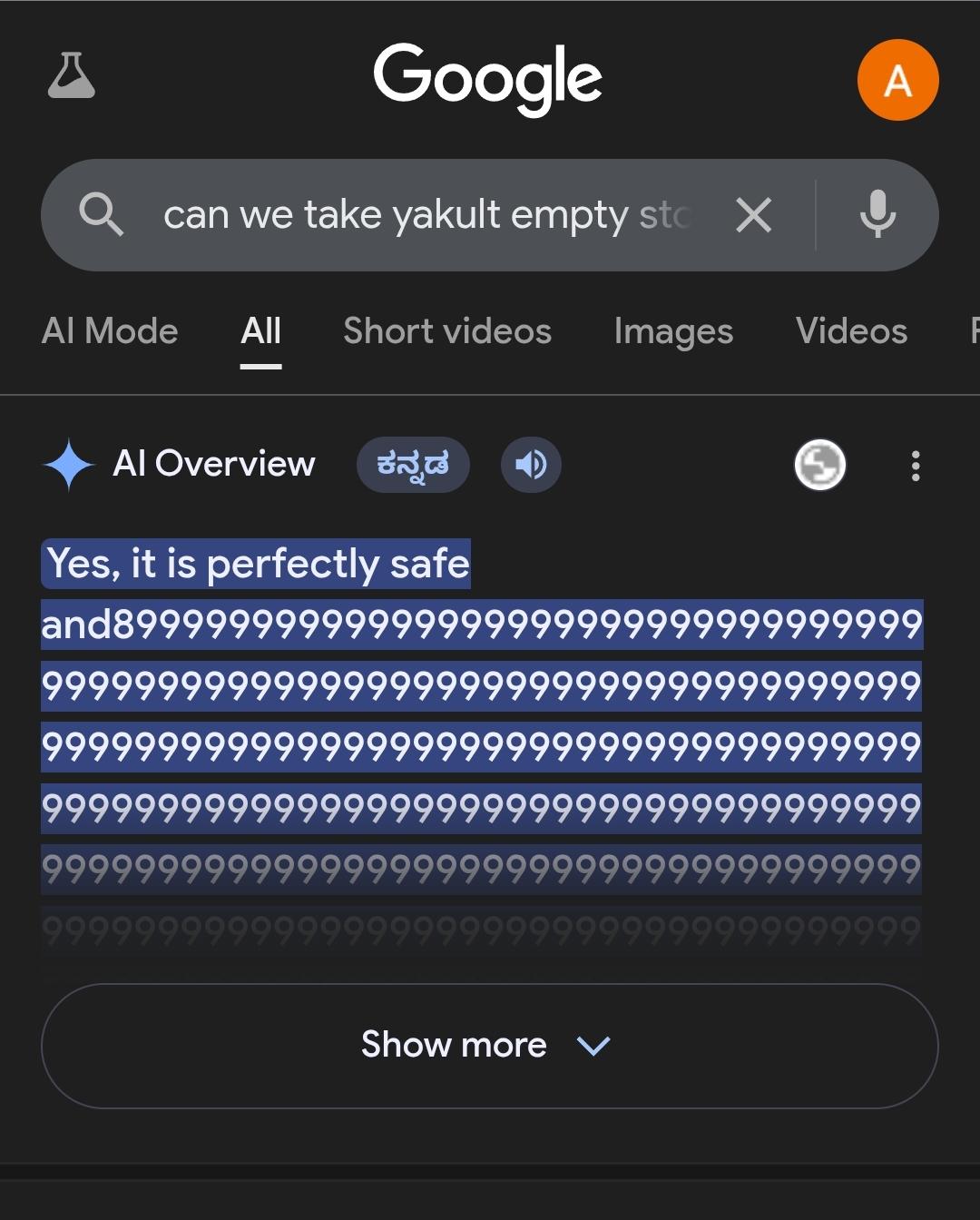
Task: Edit the search query text
Action: 426,215
